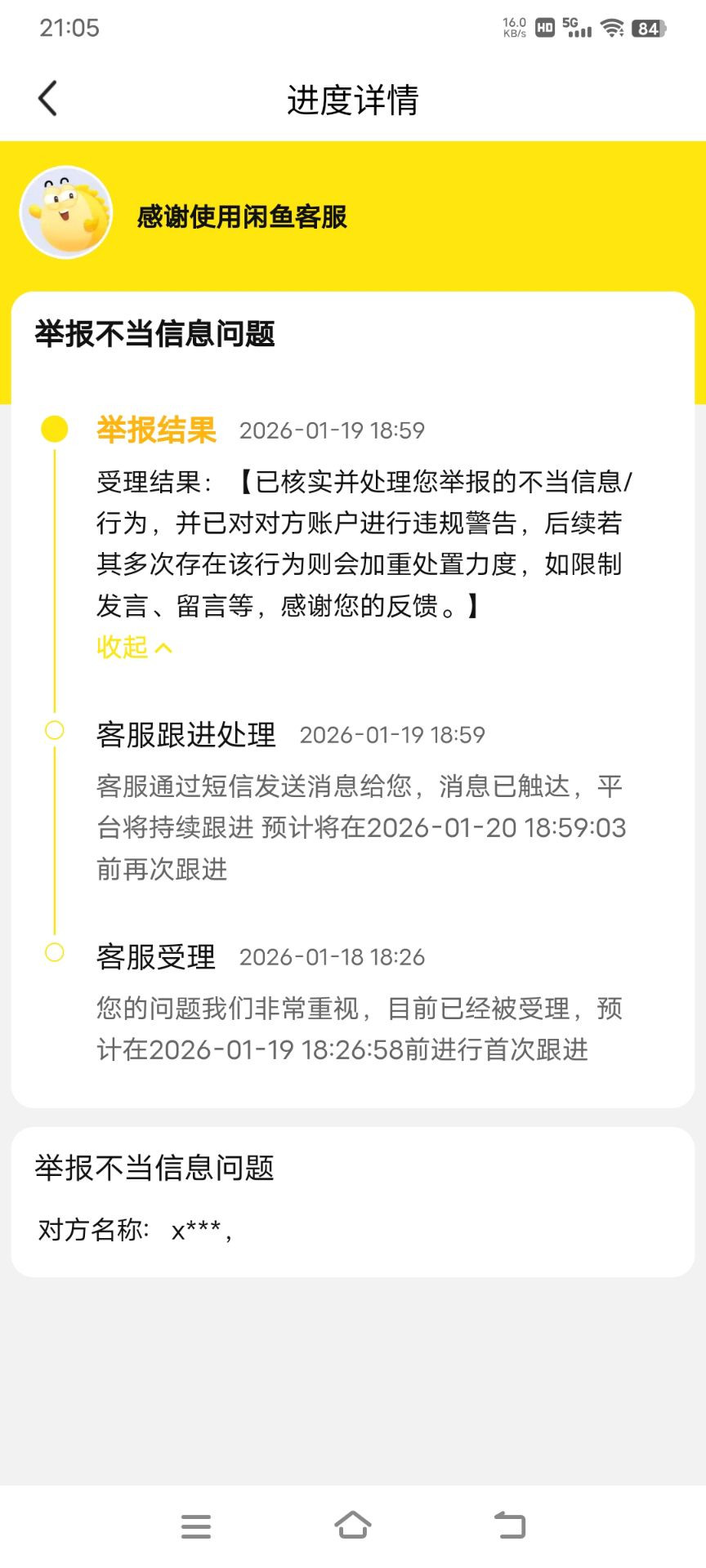The image size is (706, 1568).
Task: Tap the system back button
Action: [510, 1526]
